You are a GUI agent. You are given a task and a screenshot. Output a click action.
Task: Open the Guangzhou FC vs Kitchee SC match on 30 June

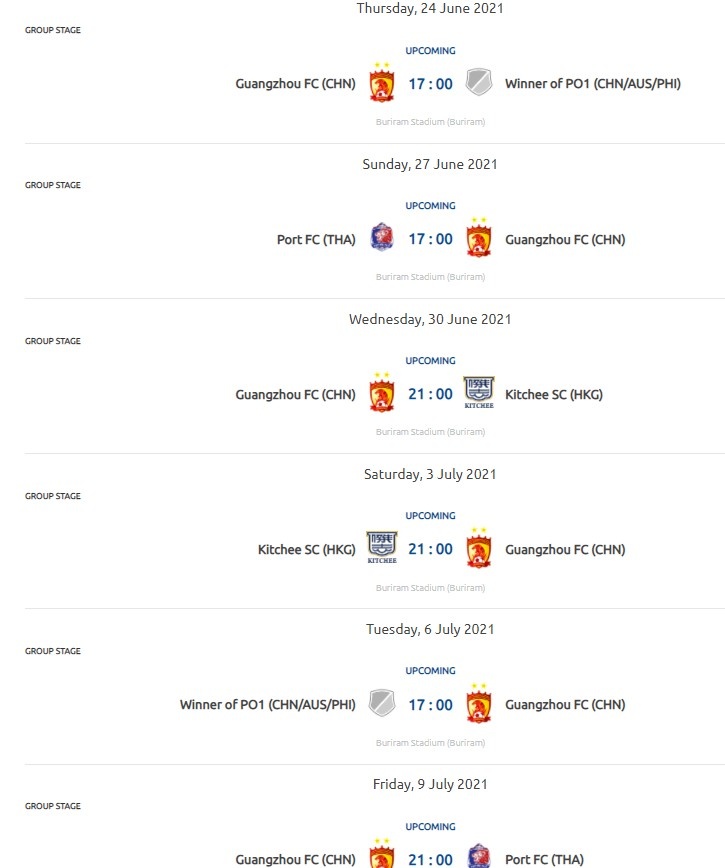pyautogui.click(x=430, y=394)
